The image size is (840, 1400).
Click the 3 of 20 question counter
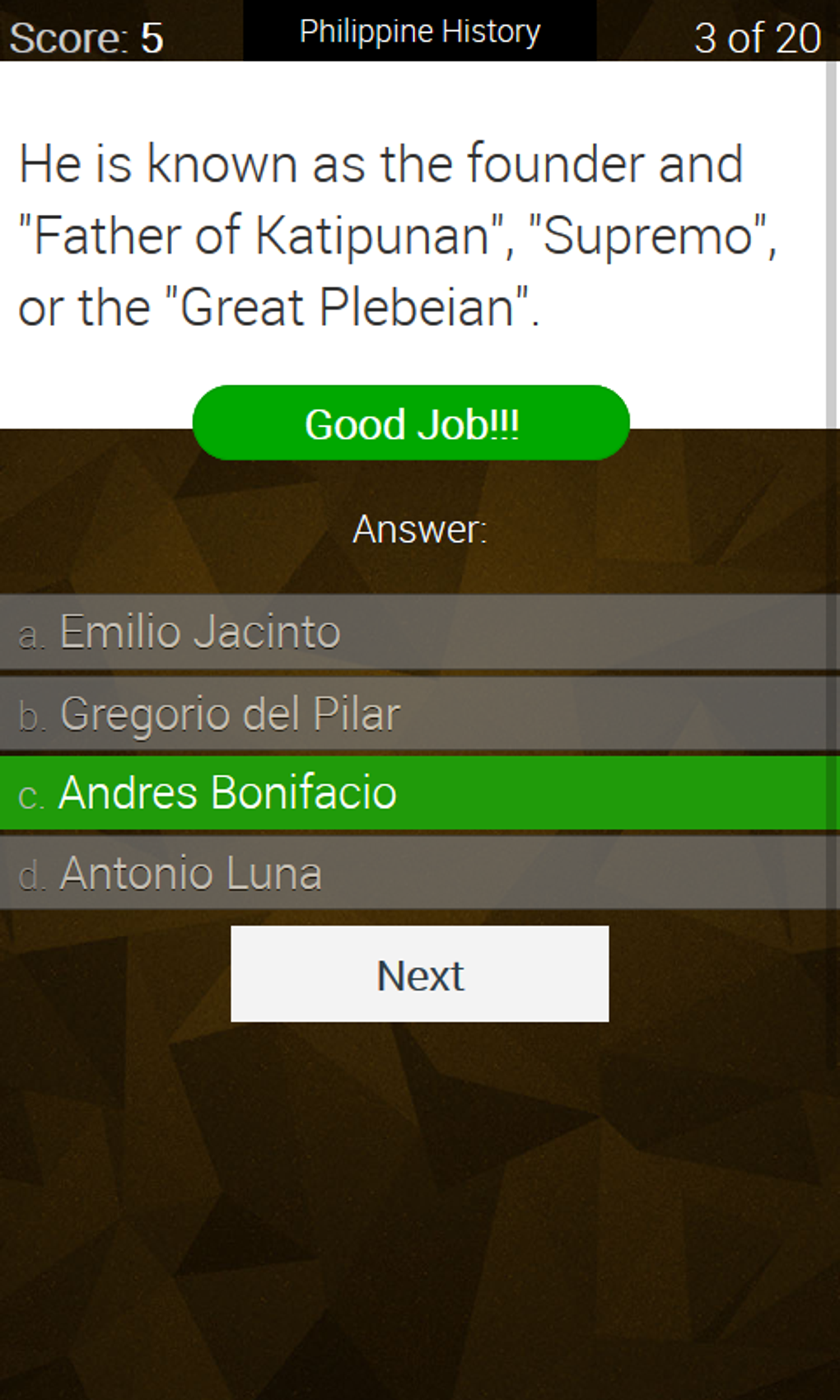coord(755,36)
